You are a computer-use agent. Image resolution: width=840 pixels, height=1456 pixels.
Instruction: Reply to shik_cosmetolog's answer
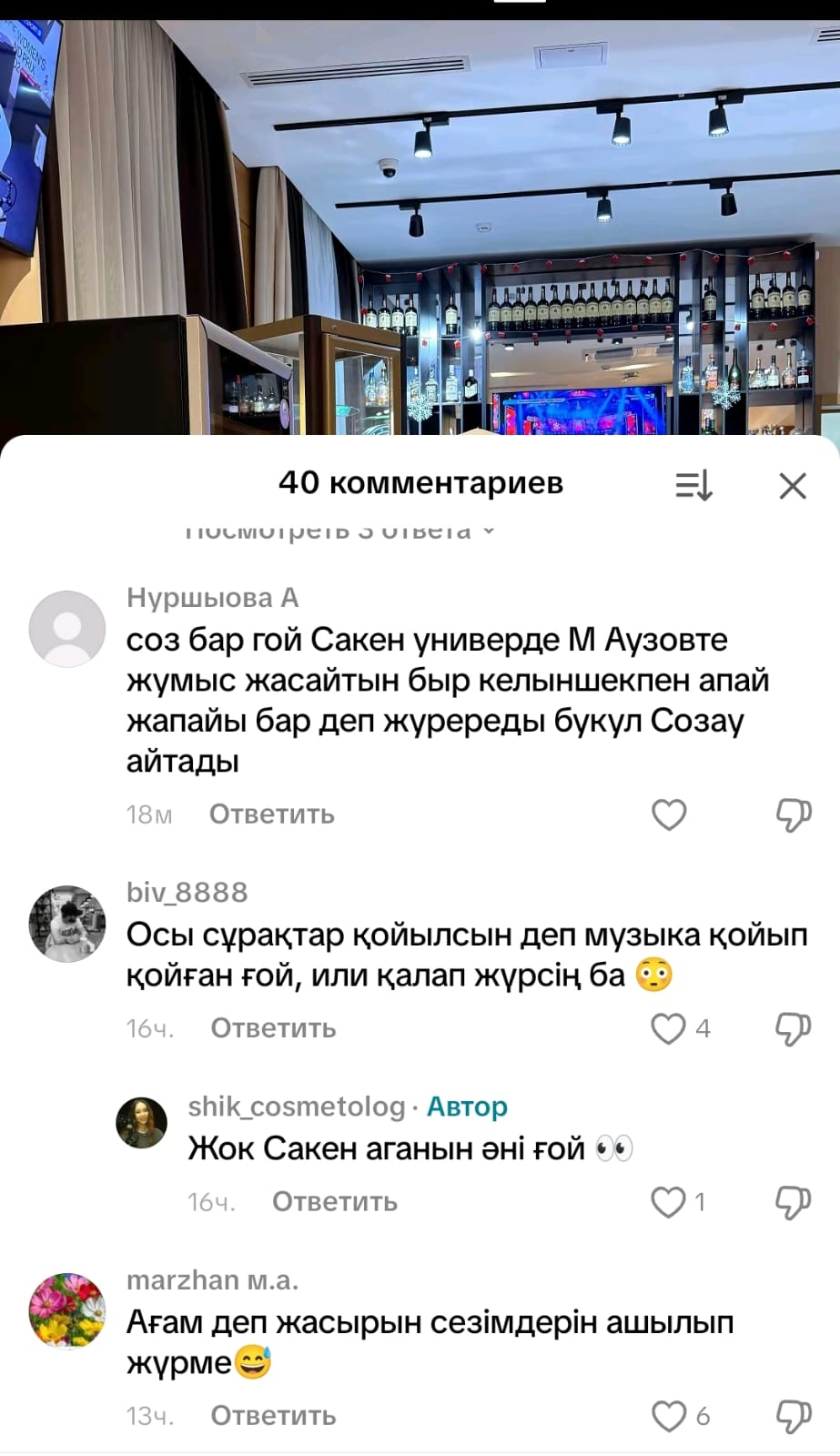334,1202
